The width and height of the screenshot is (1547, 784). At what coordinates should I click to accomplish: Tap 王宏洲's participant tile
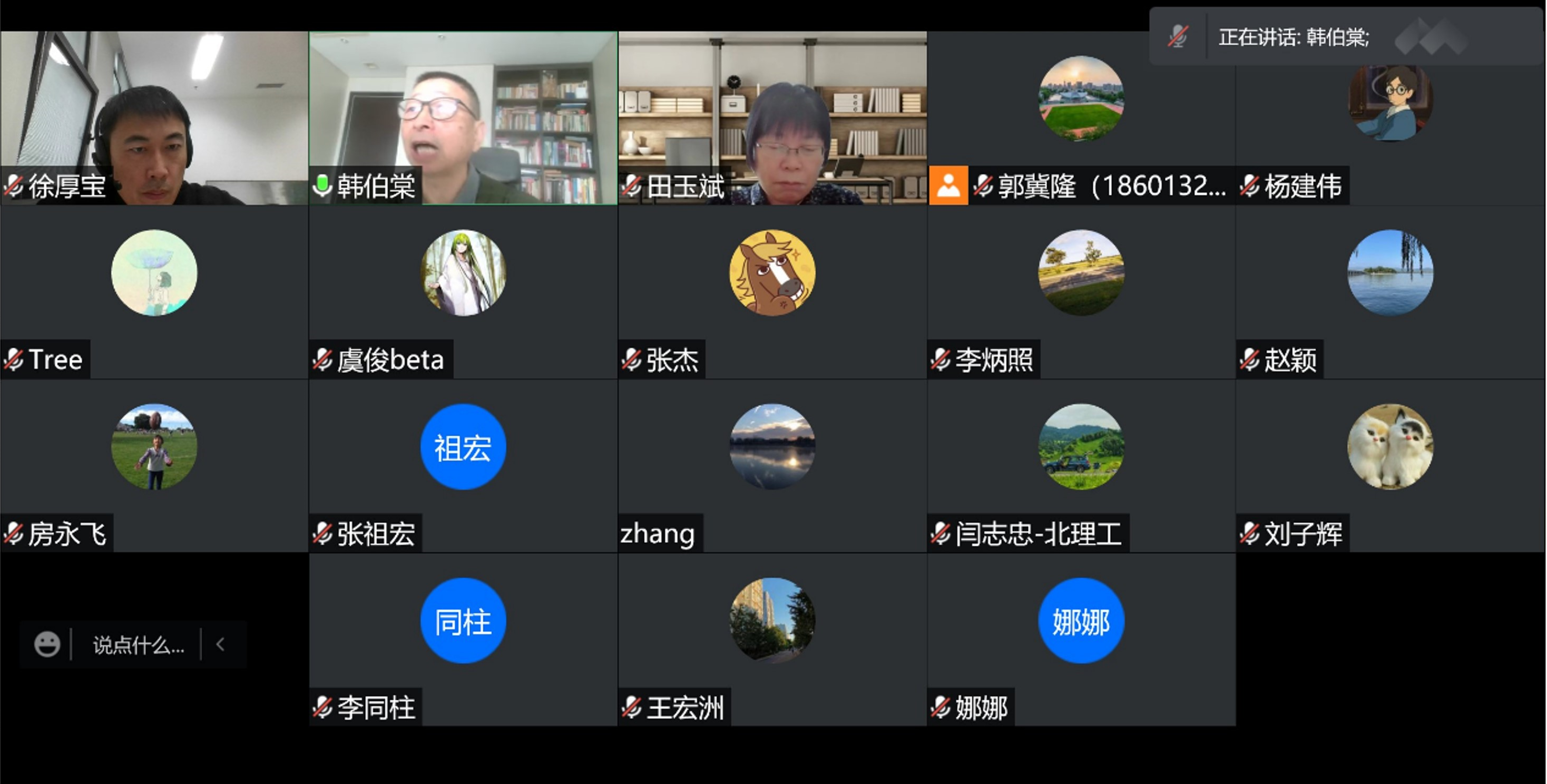(x=772, y=639)
